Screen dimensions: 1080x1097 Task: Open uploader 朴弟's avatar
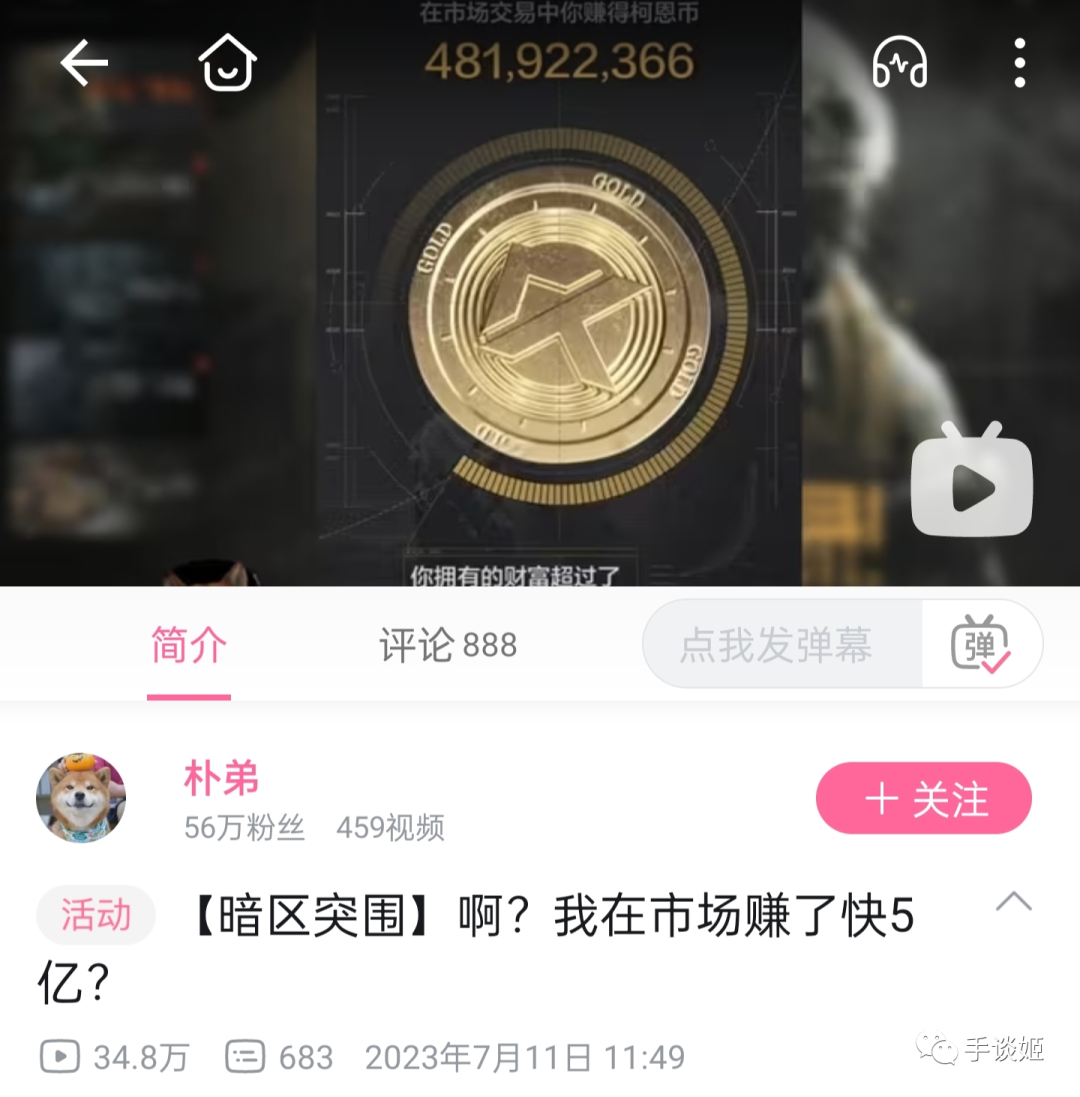tap(81, 797)
